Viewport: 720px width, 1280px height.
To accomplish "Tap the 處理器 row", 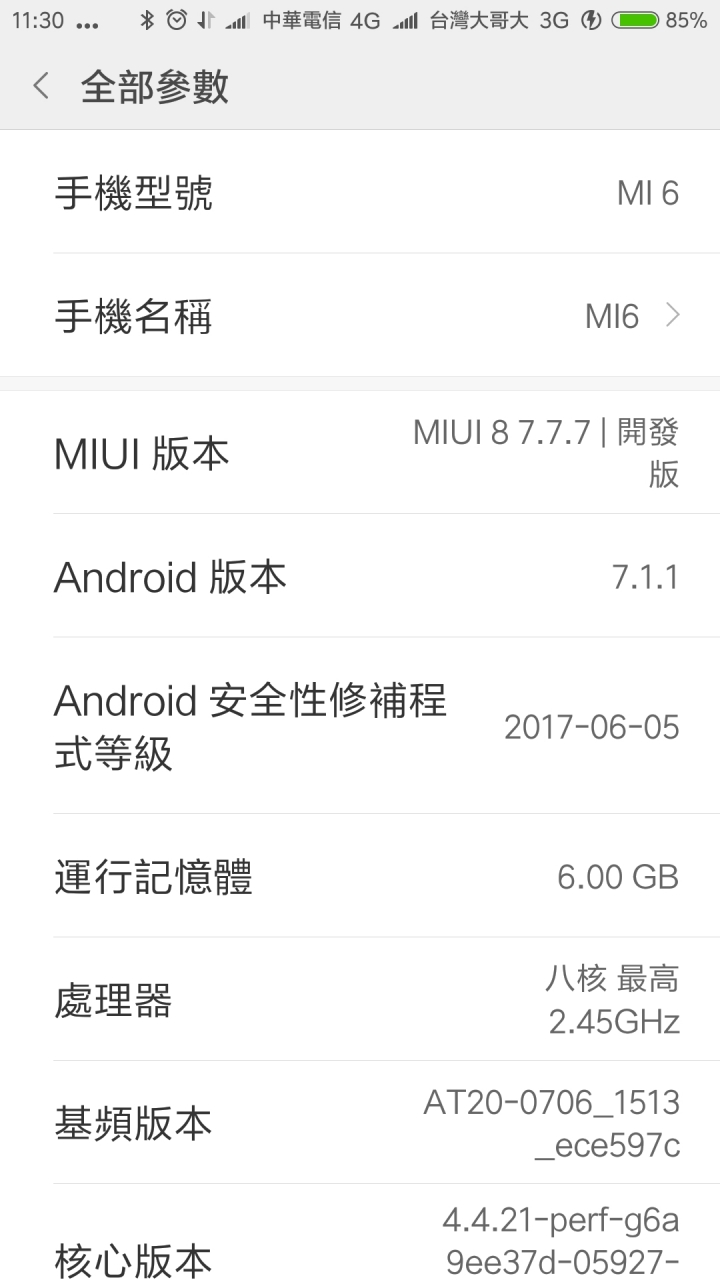I will [360, 999].
